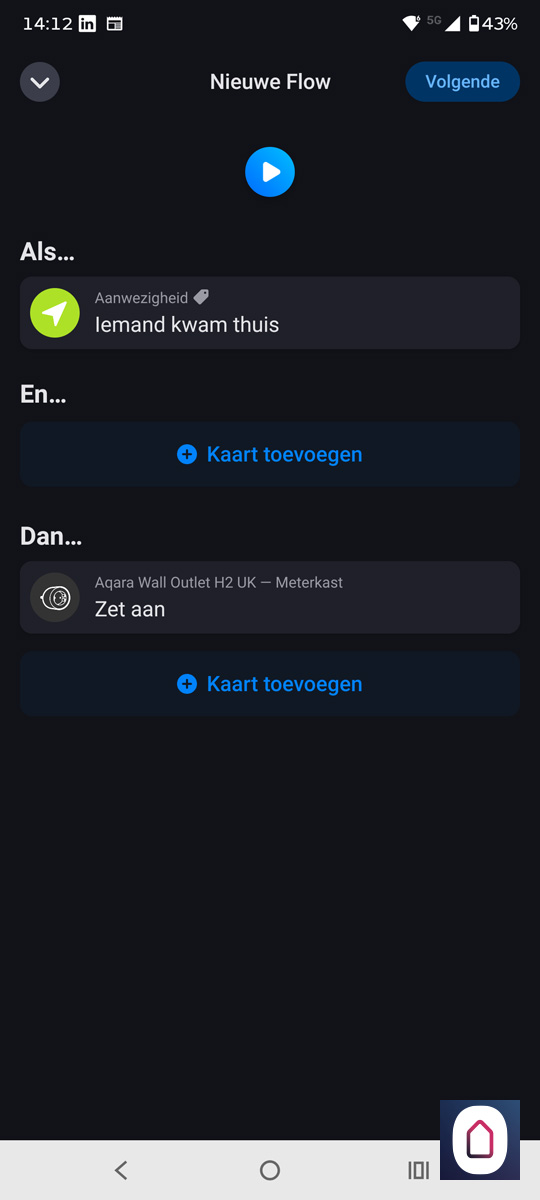The image size is (540, 1200).
Task: Go back with system back button
Action: (121, 1170)
